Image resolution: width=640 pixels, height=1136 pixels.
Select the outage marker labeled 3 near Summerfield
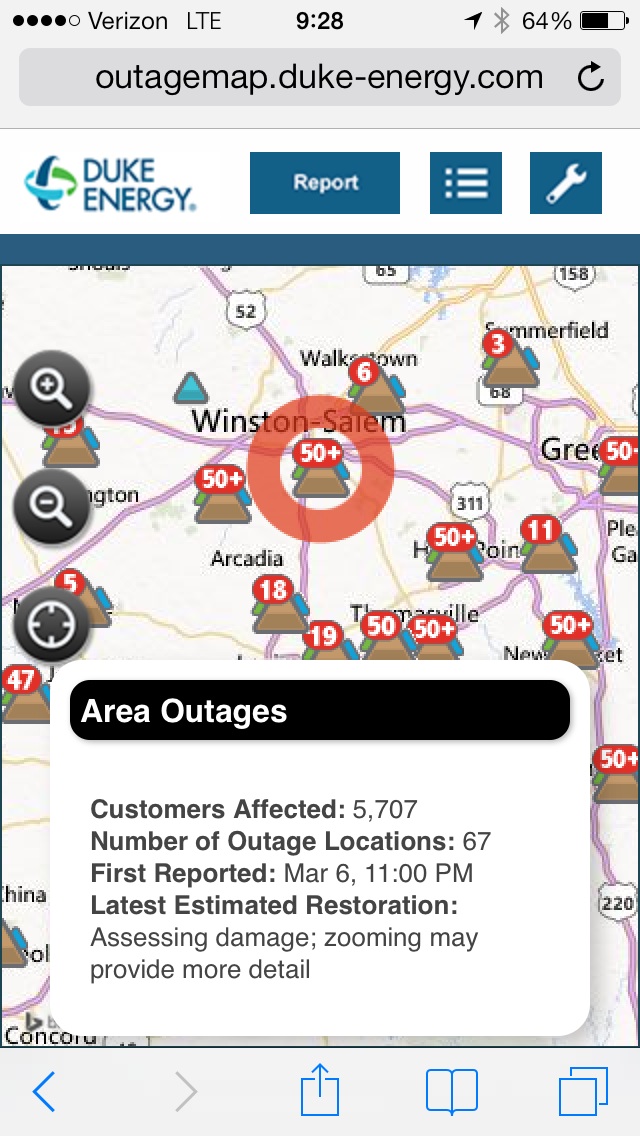[x=508, y=360]
